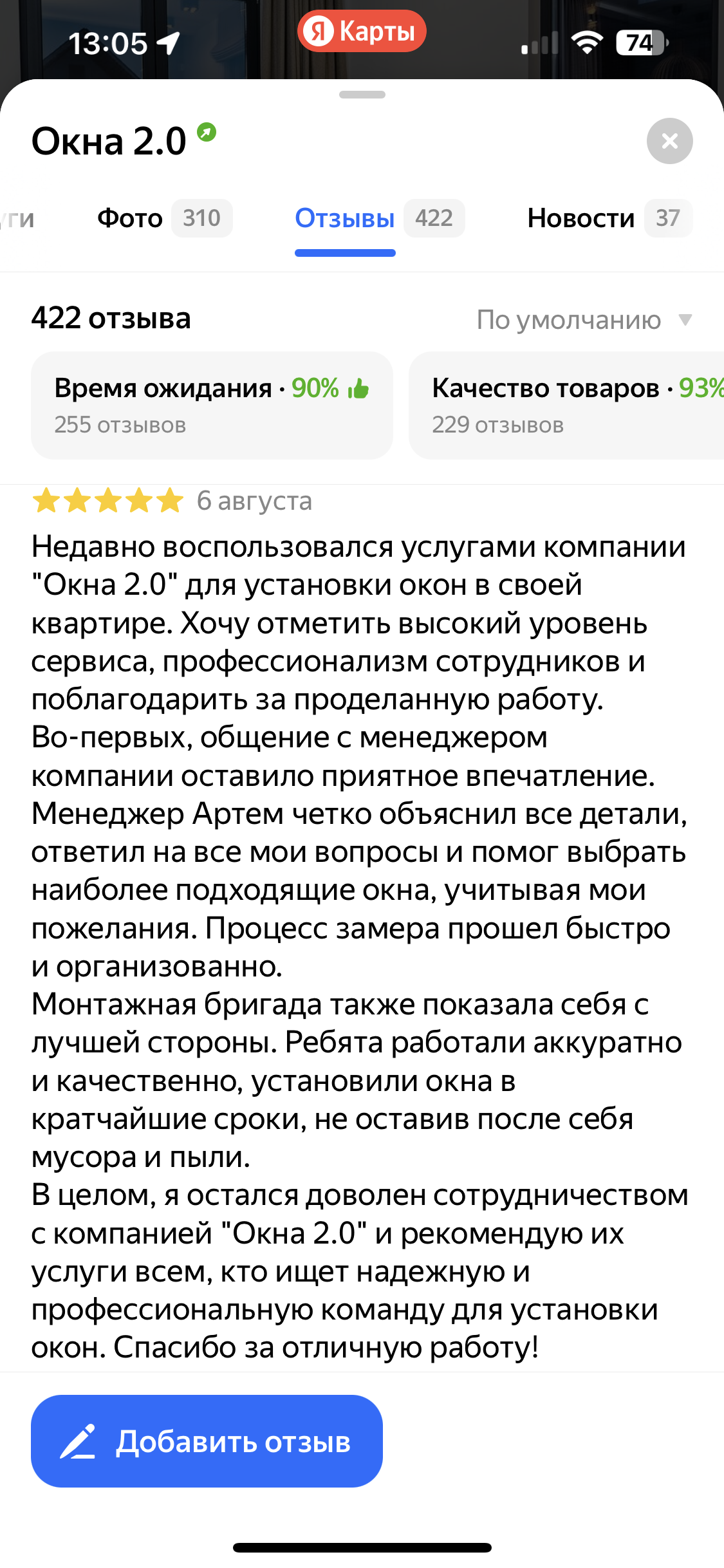Screen dimensions: 724x1568
Task: Select the Отзывы tab
Action: pyautogui.click(x=379, y=219)
